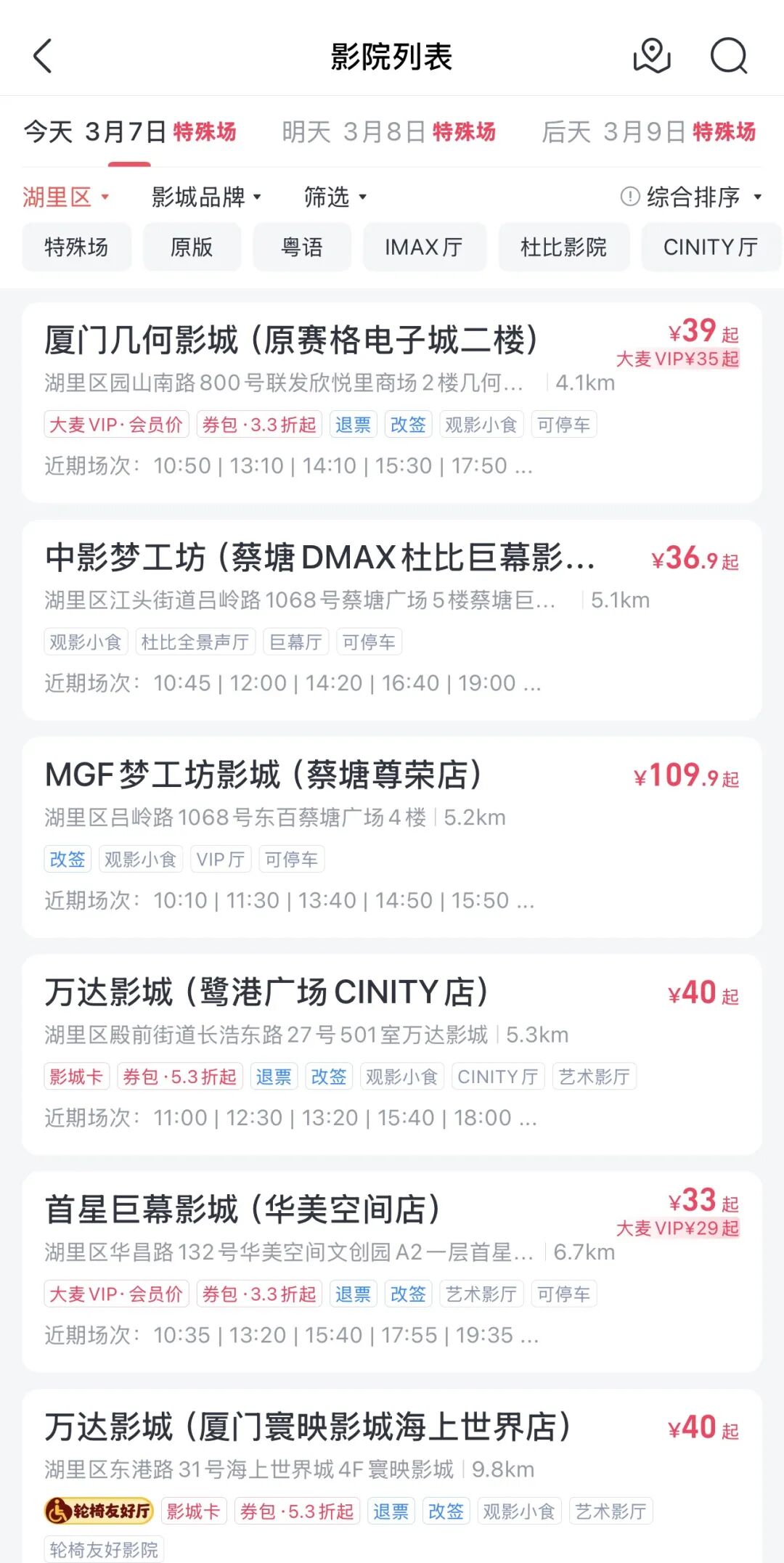Select today's 3月7日 date tab

pyautogui.click(x=129, y=132)
